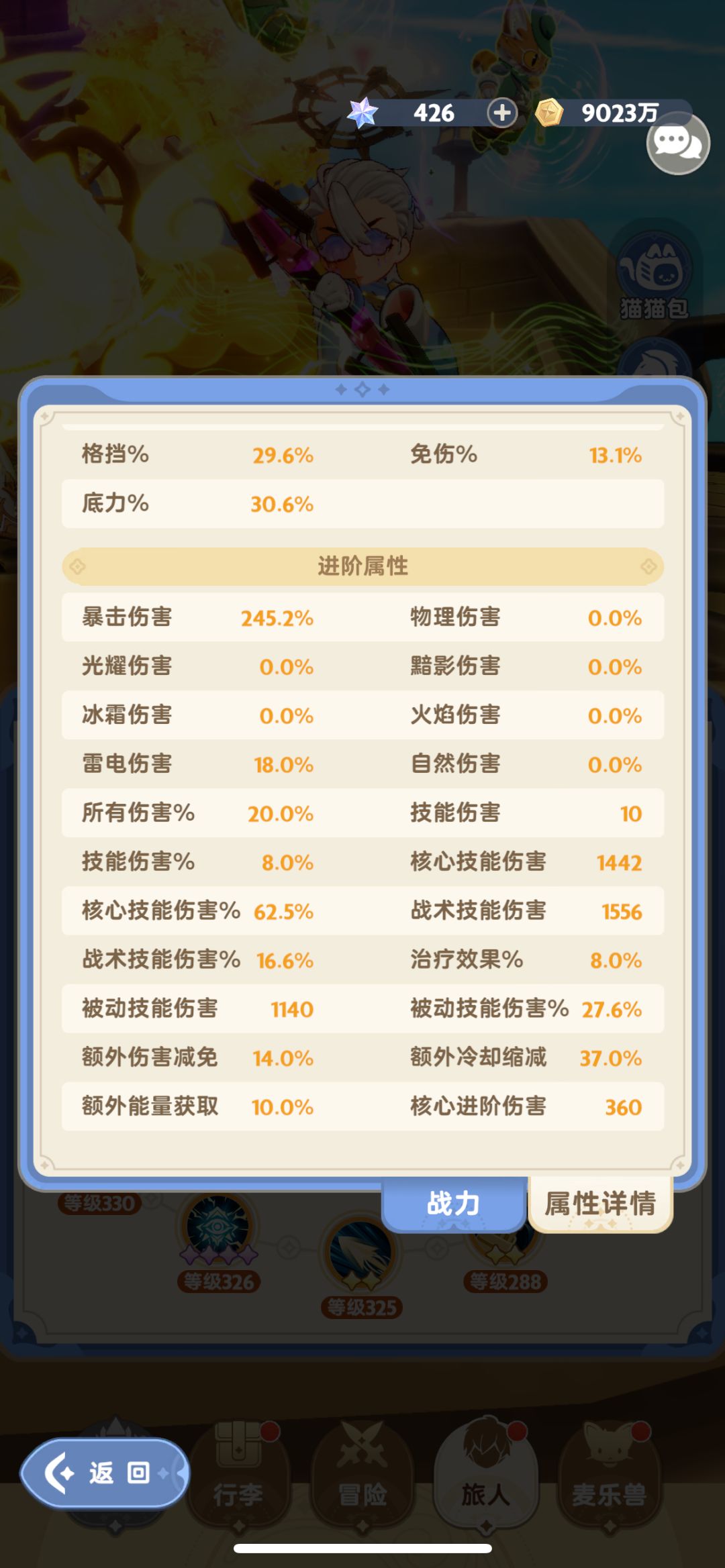Tap the 进阶属性 section header
Screen dimensions: 725x1568
[362, 566]
